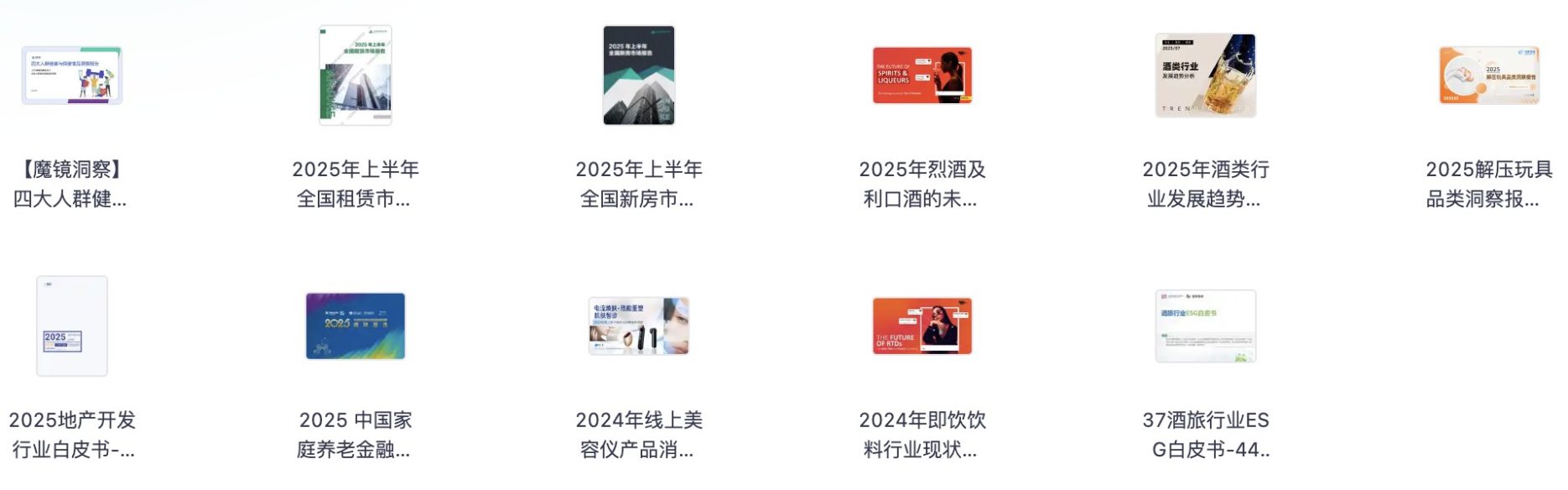The image size is (1568, 490).
Task: Open 2025年上半年全国租赁市场 document
Action: 356,76
